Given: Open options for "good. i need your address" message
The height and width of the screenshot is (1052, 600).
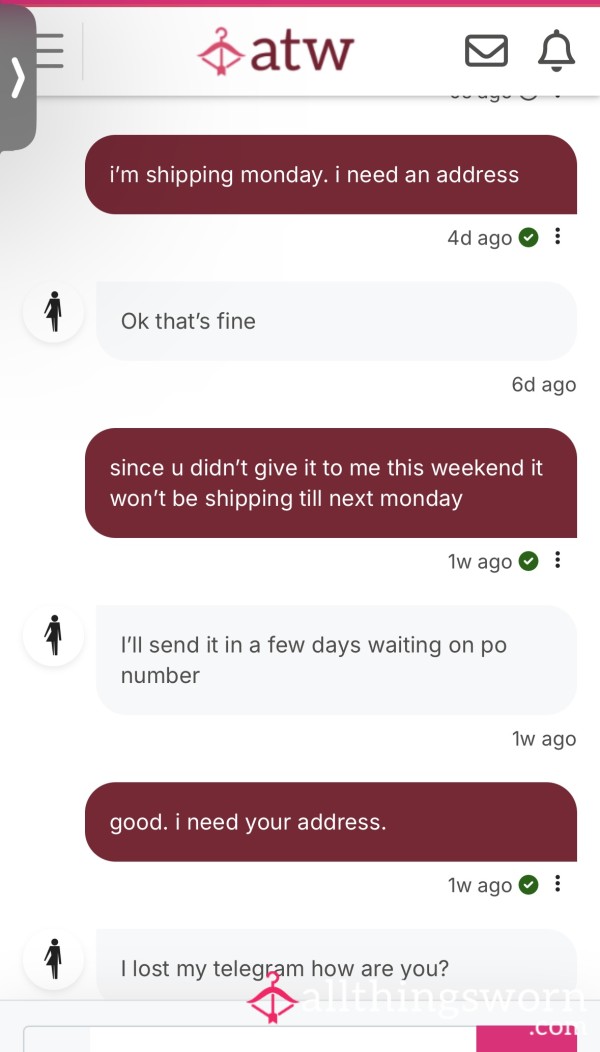Looking at the screenshot, I should coord(557,884).
